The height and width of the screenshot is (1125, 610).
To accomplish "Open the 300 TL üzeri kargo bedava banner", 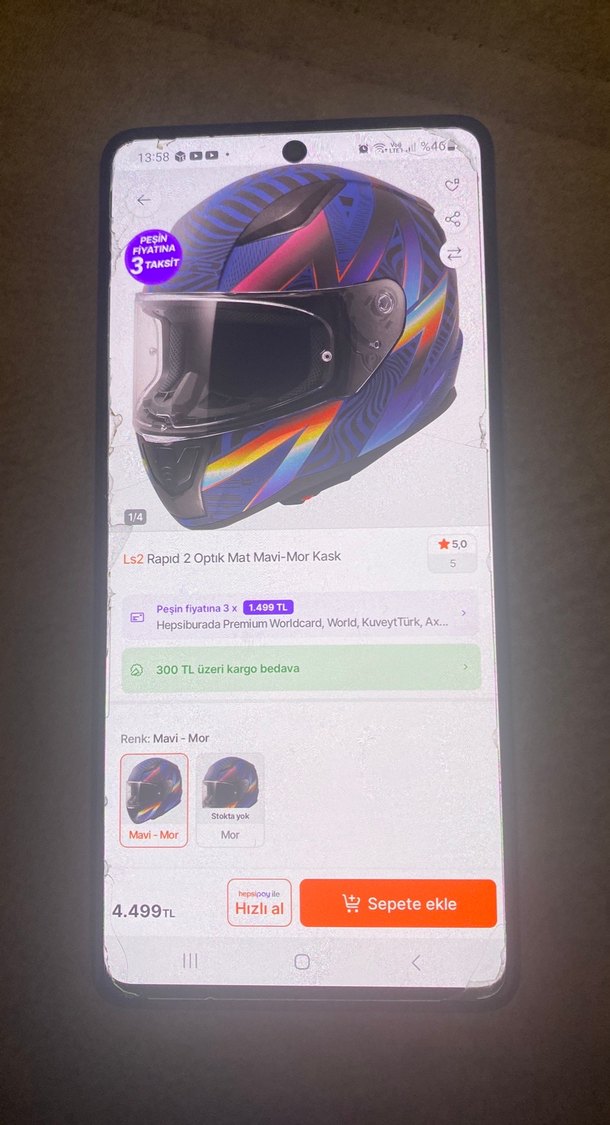I will point(300,668).
